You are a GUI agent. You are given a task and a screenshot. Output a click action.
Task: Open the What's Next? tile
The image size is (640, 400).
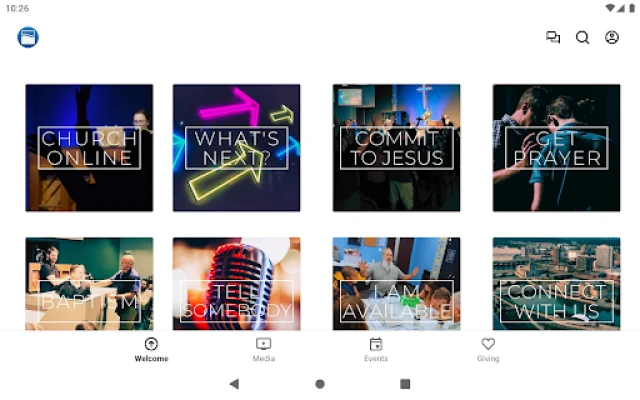236,147
